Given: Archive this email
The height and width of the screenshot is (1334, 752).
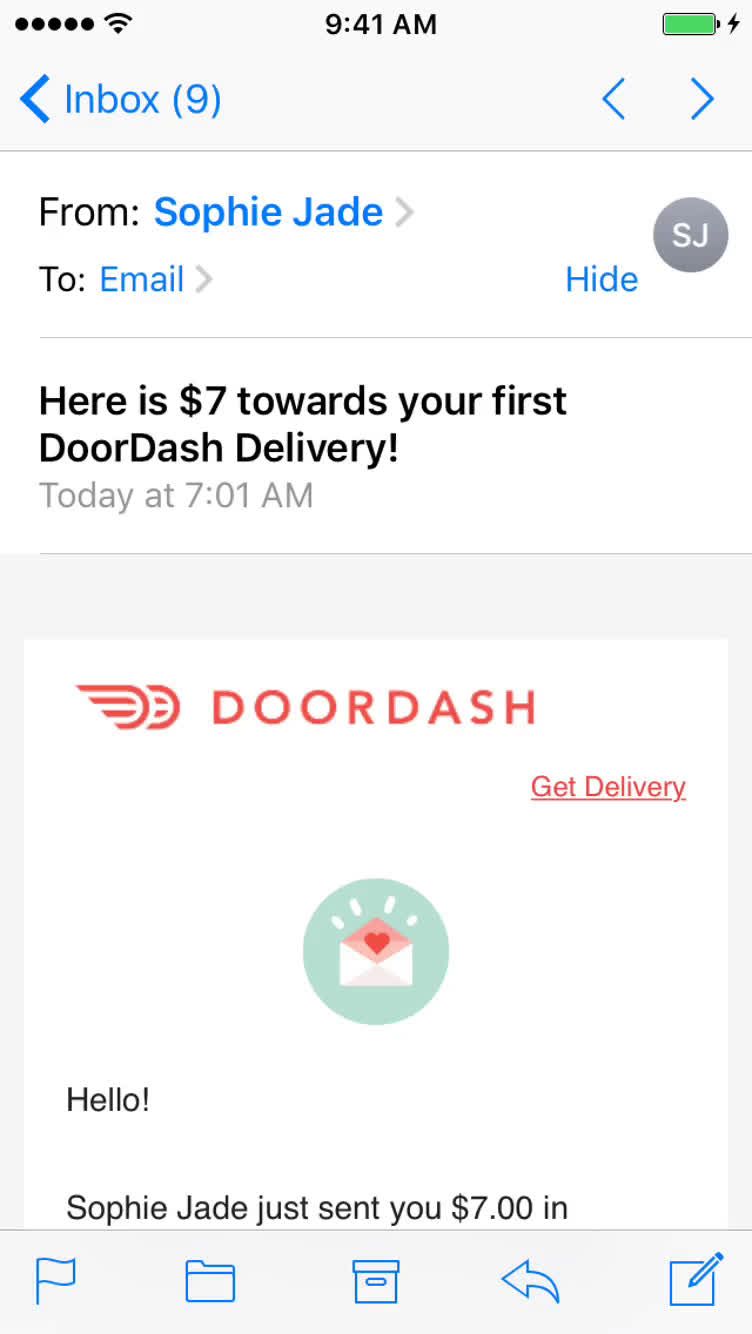Looking at the screenshot, I should pyautogui.click(x=376, y=1280).
